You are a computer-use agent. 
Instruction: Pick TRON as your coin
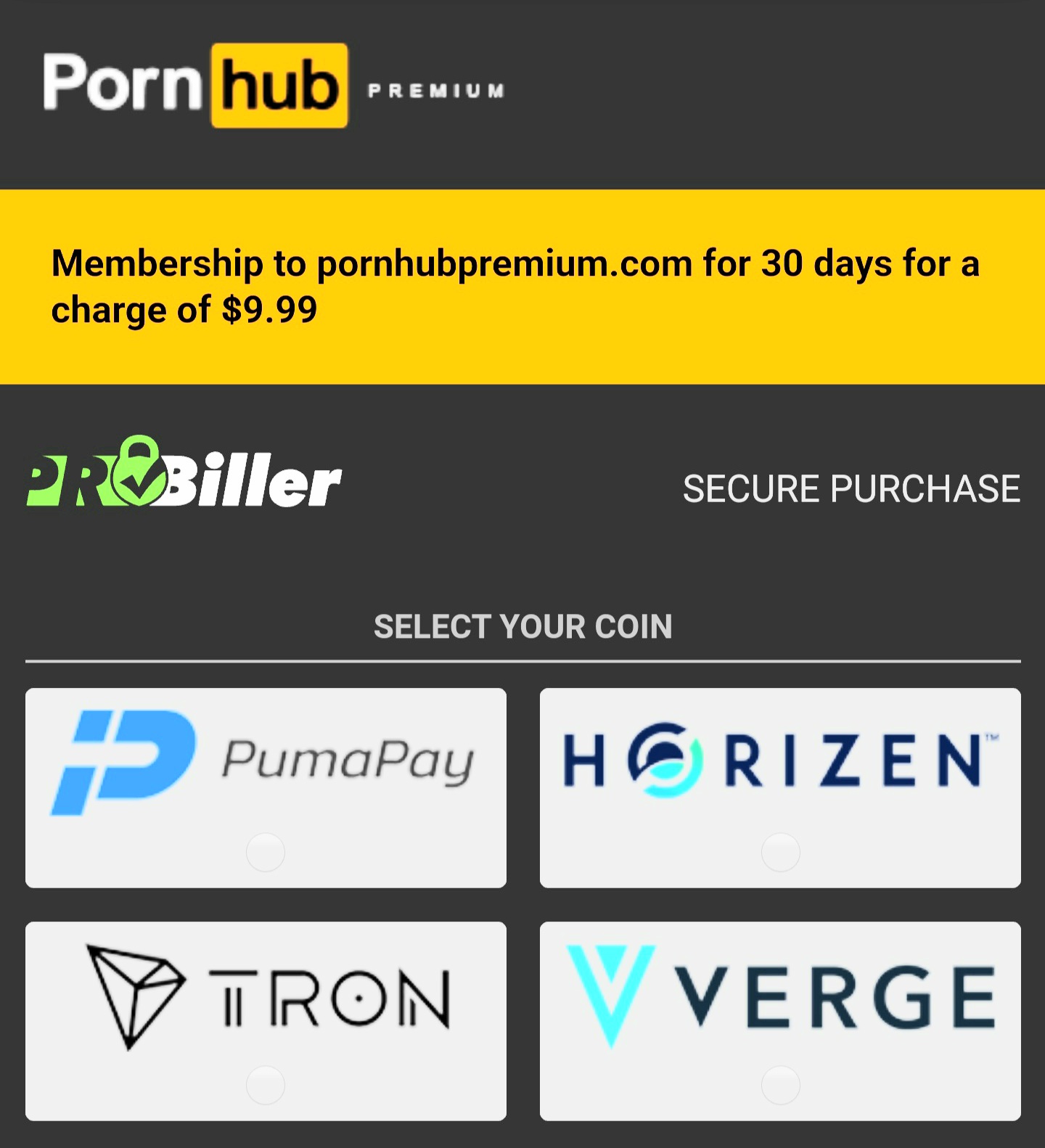click(266, 1085)
